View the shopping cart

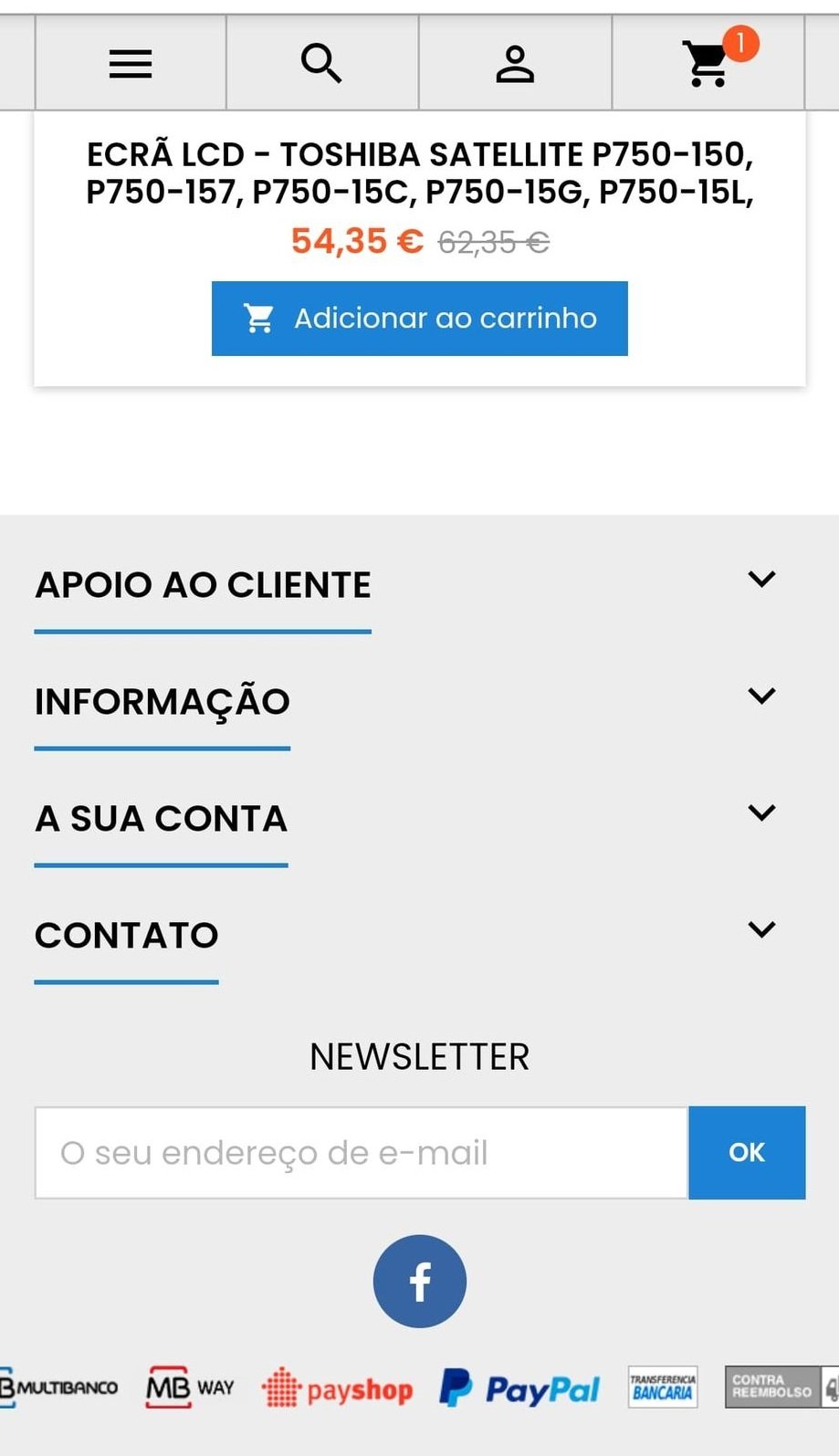708,64
